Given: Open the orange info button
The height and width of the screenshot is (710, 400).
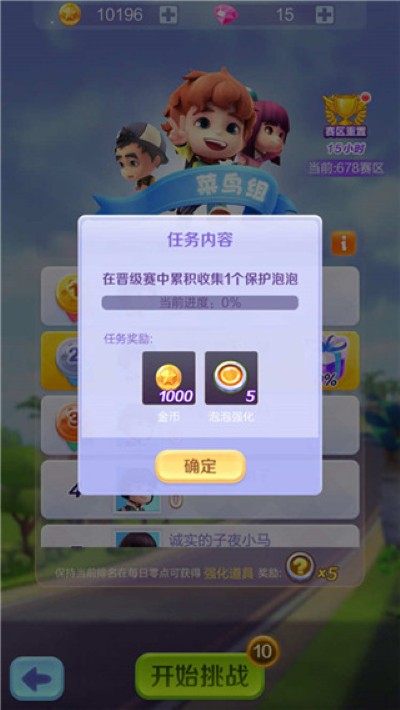Looking at the screenshot, I should [344, 244].
